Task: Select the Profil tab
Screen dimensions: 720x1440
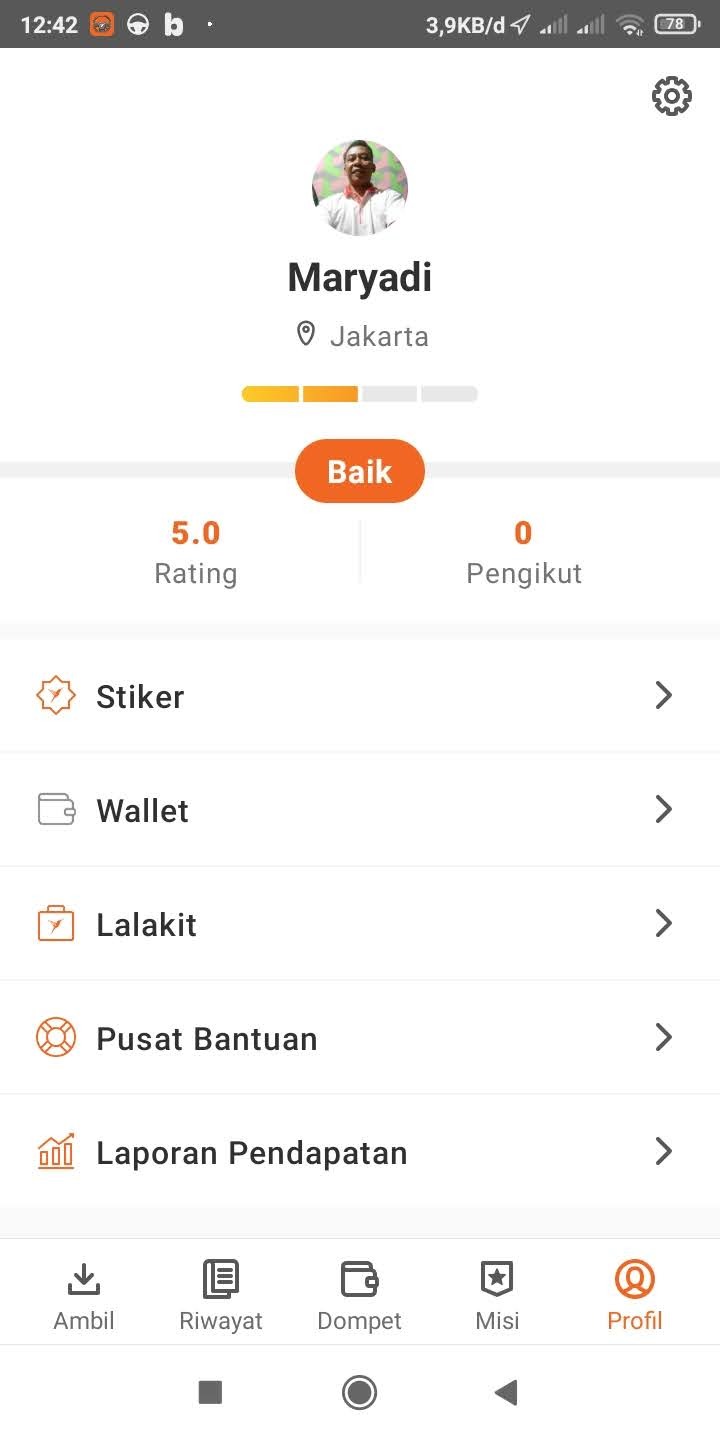Action: (x=635, y=1296)
